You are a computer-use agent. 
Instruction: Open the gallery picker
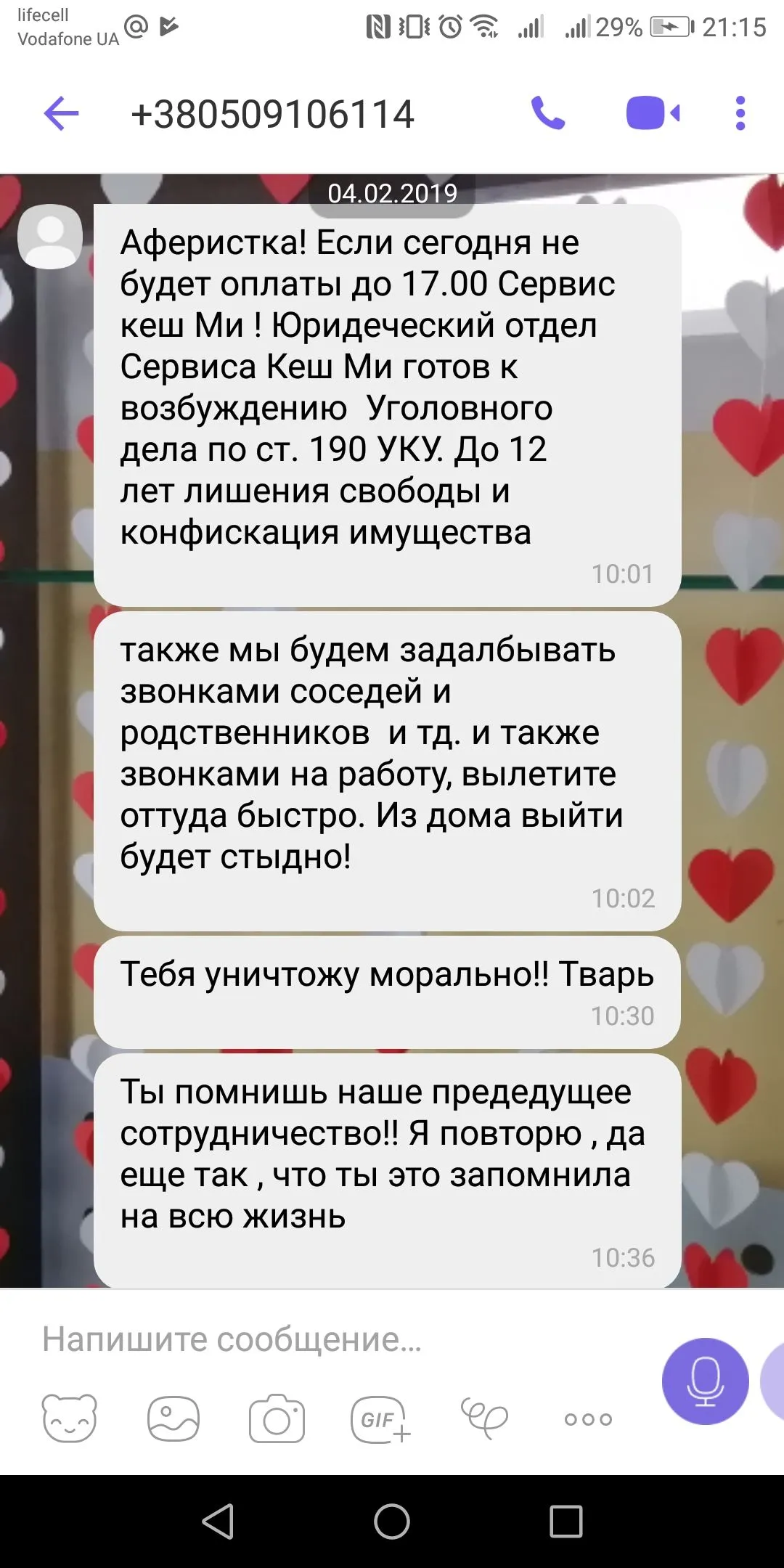tap(173, 1418)
